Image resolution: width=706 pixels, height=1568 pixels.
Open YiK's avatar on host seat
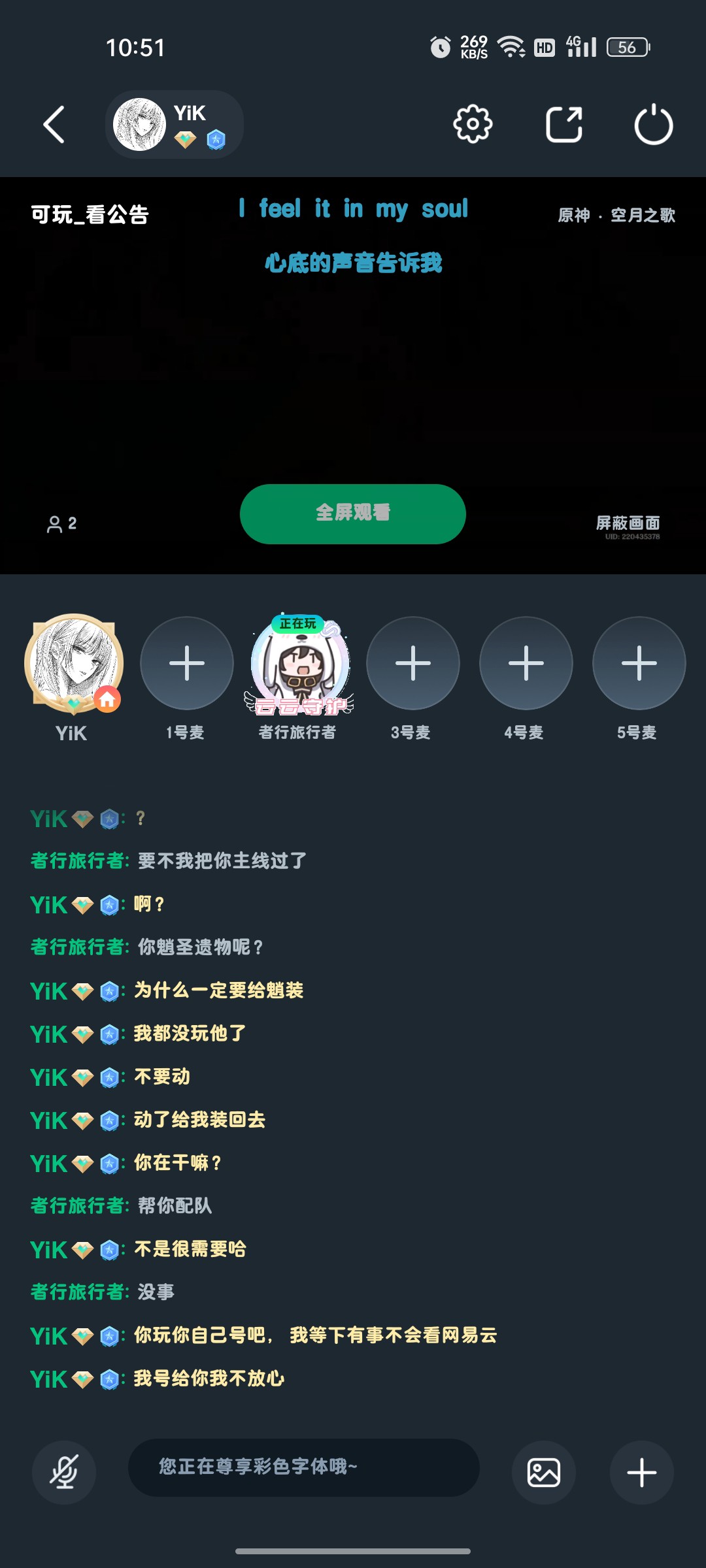74,662
